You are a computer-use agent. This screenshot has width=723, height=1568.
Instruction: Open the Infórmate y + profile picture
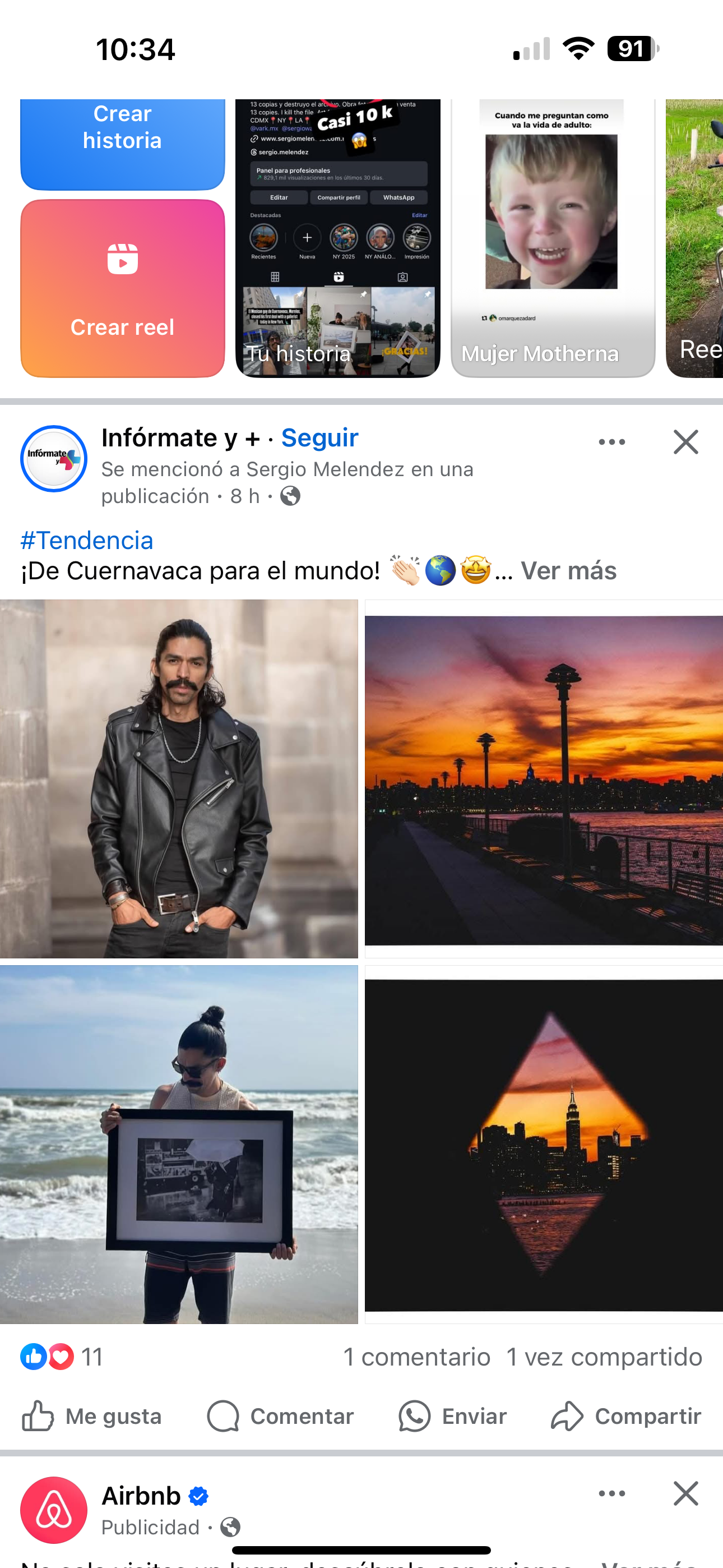pyautogui.click(x=54, y=458)
